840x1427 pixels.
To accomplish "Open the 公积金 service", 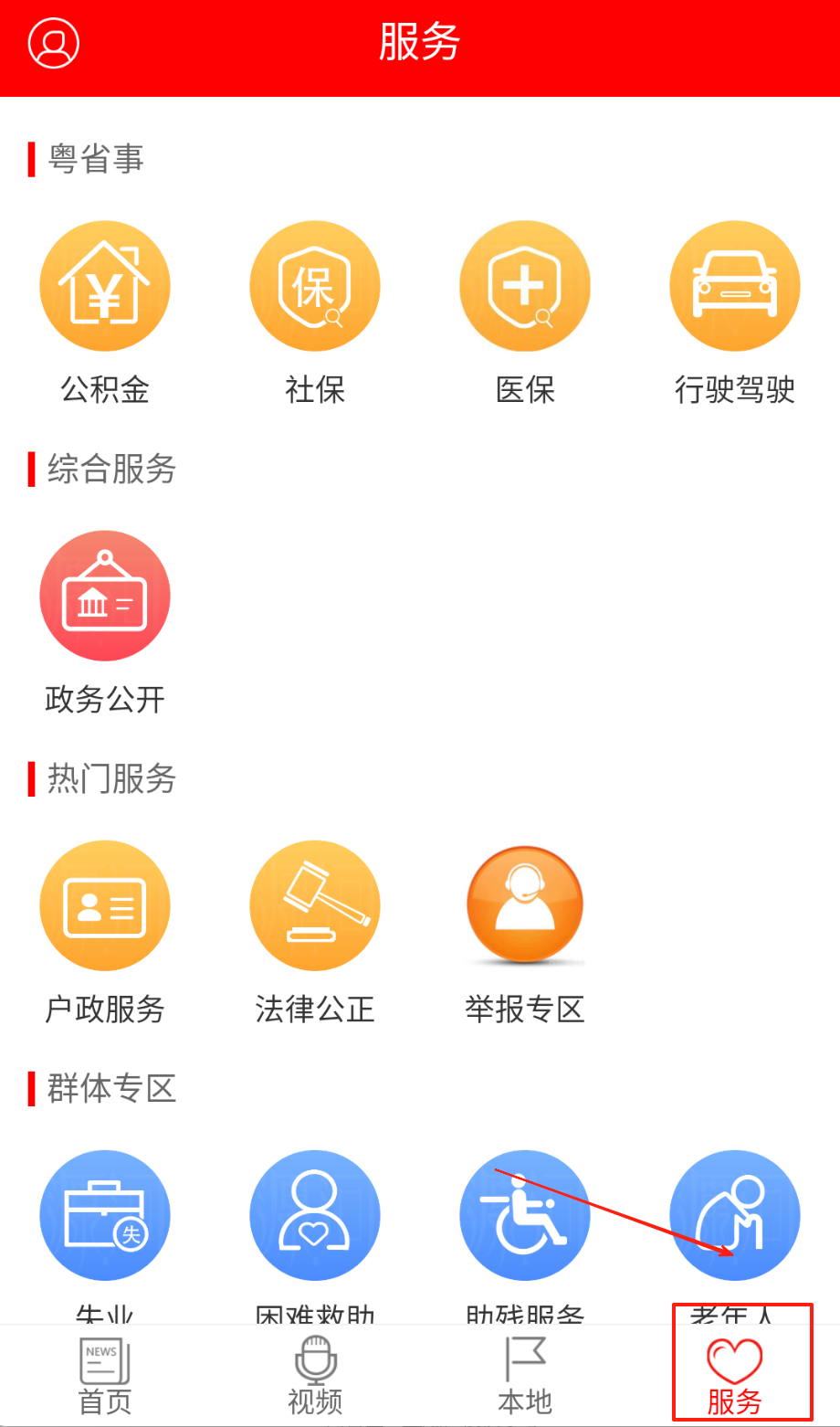I will (x=105, y=286).
